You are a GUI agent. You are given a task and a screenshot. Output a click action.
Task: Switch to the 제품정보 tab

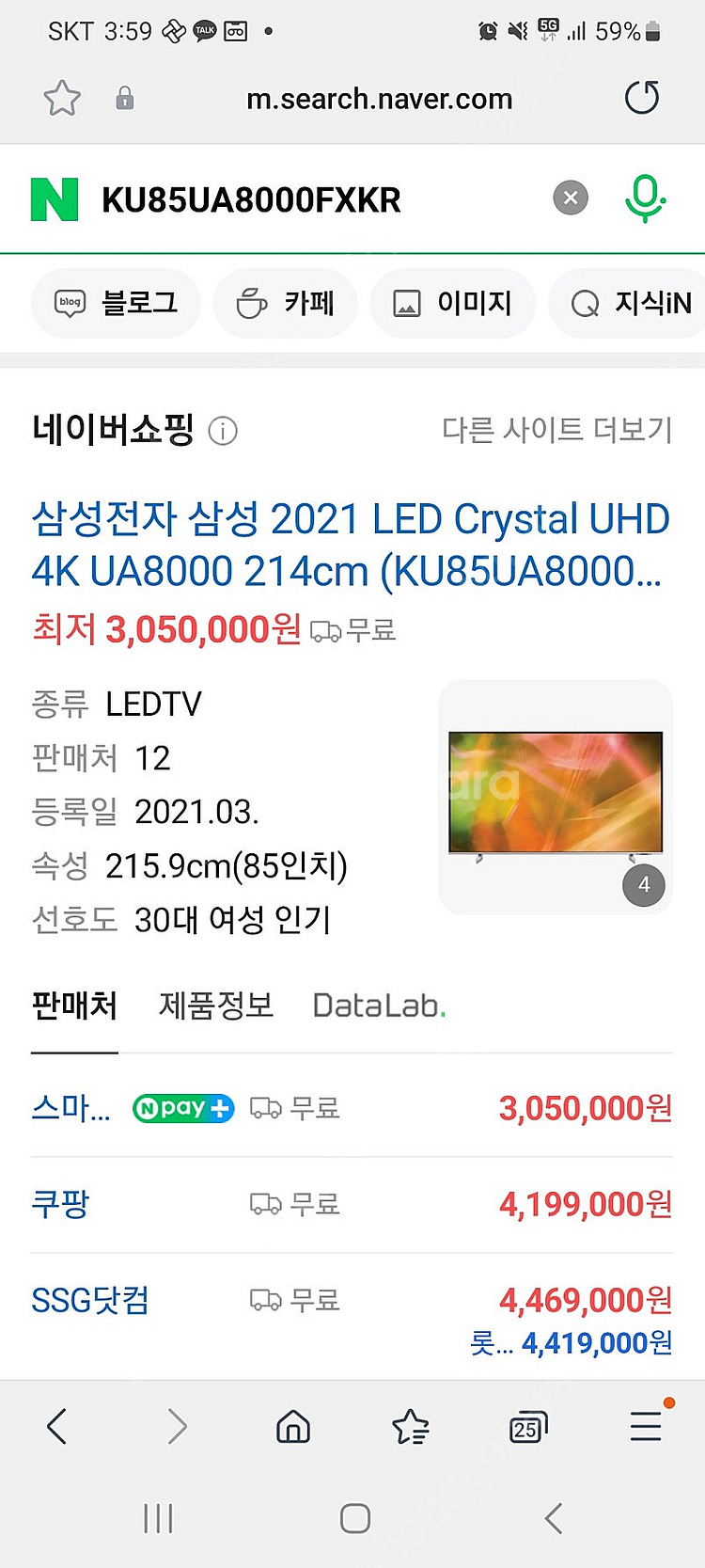tap(216, 1006)
